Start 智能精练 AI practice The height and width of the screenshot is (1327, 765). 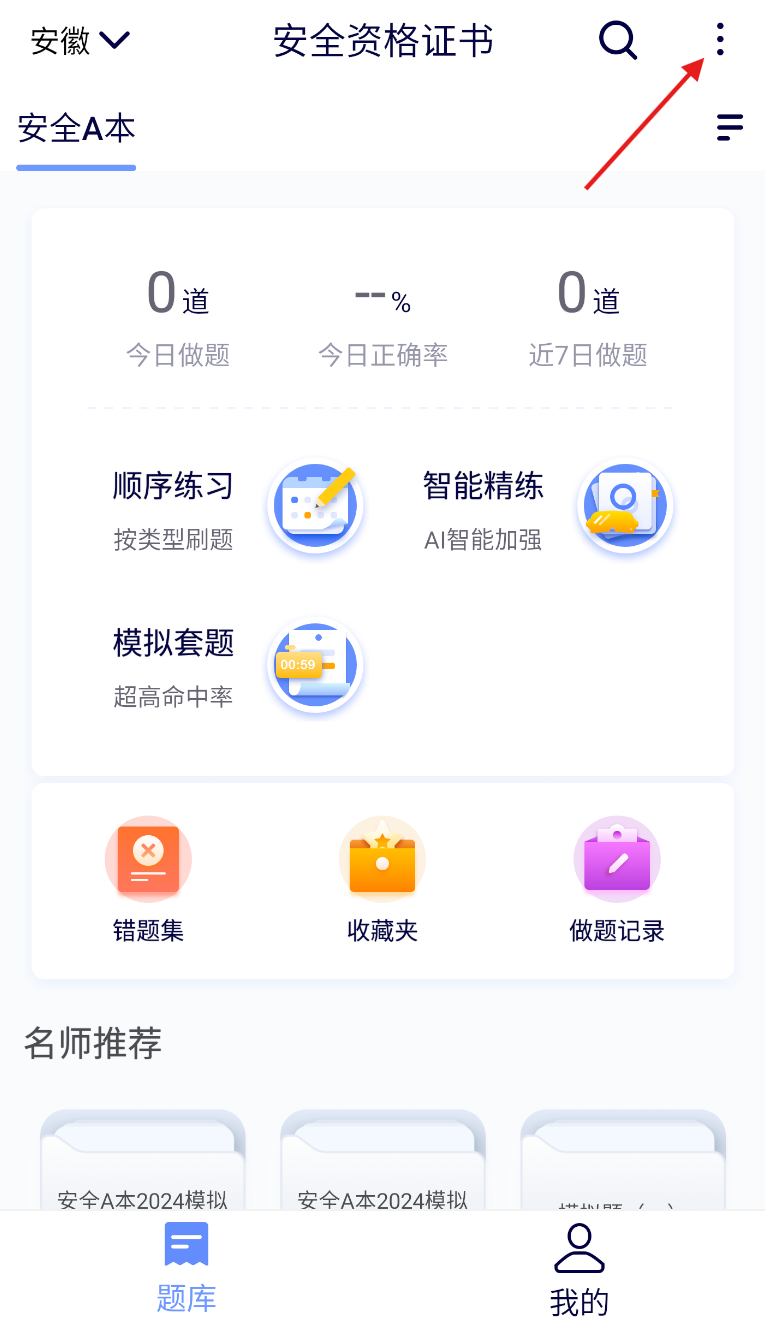(x=548, y=509)
